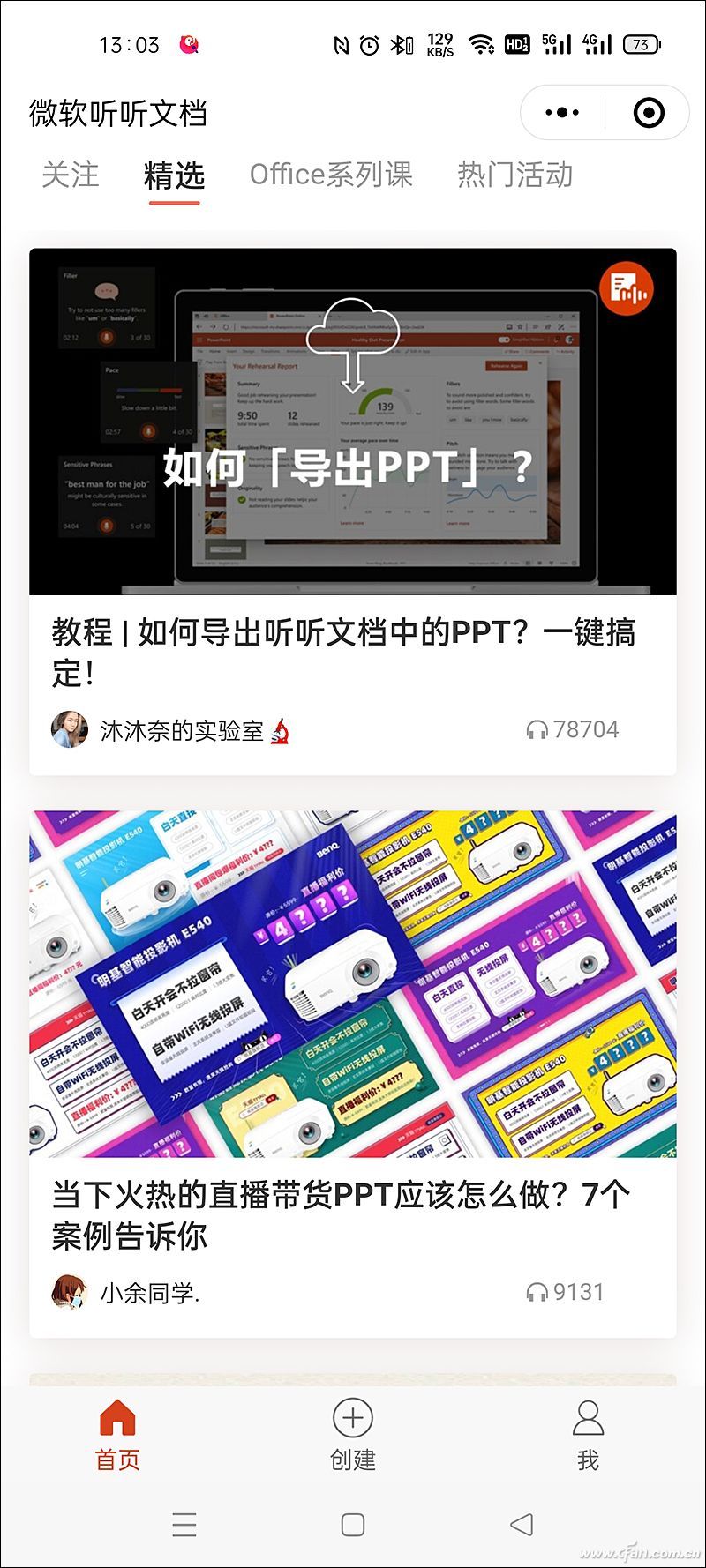Select the 精选 tab
The width and height of the screenshot is (706, 1568).
[x=174, y=177]
